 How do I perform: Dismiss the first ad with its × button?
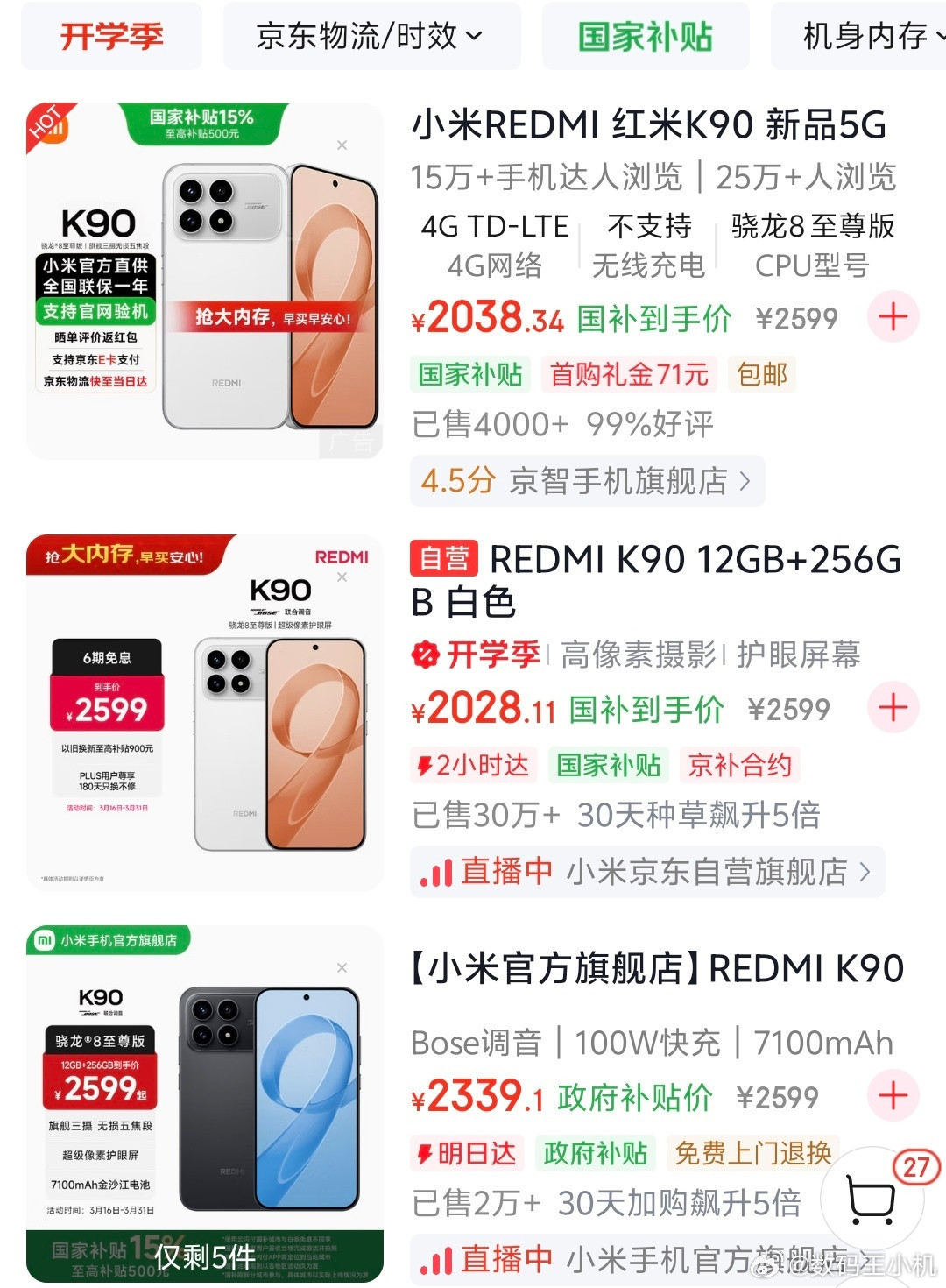341,145
